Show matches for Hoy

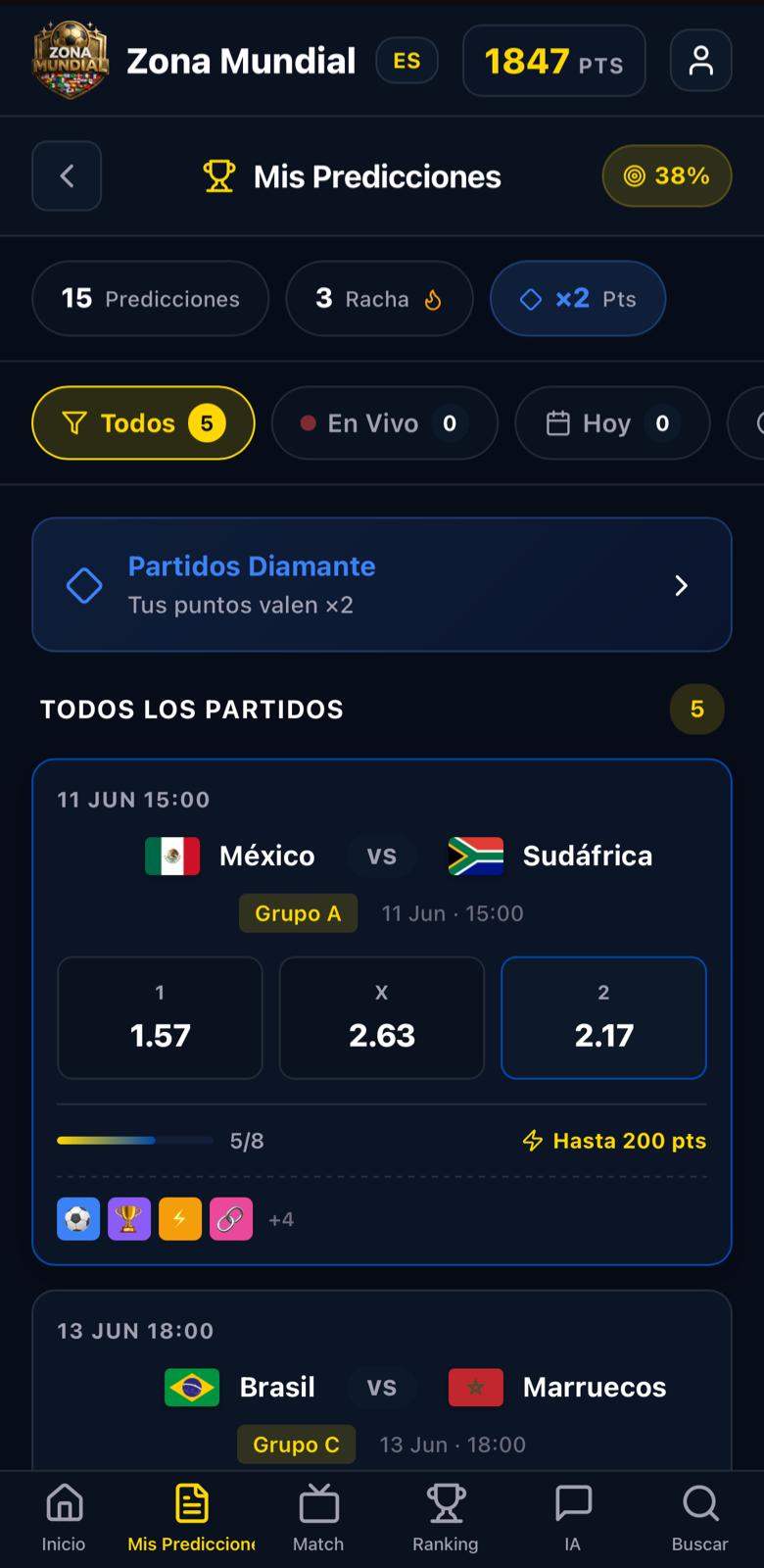coord(611,423)
